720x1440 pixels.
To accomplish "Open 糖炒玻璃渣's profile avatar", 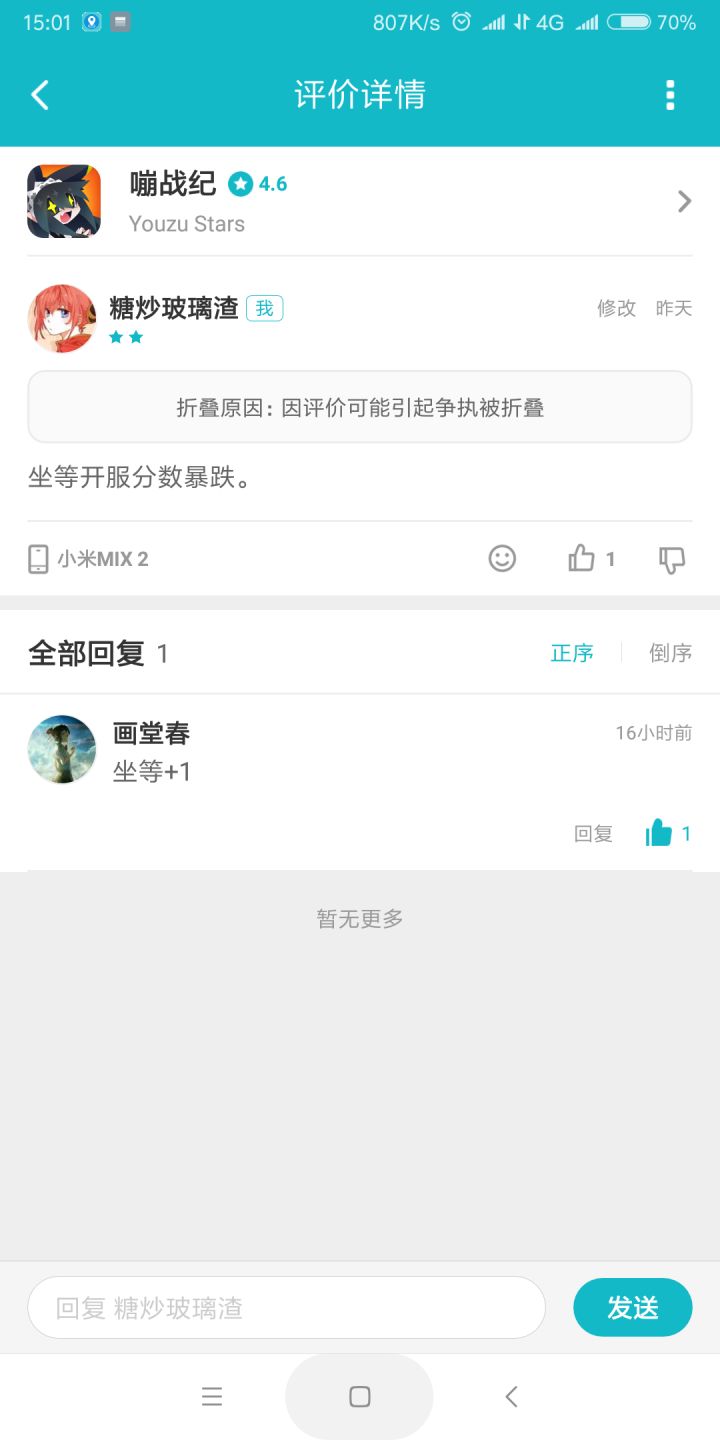I will (x=62, y=318).
